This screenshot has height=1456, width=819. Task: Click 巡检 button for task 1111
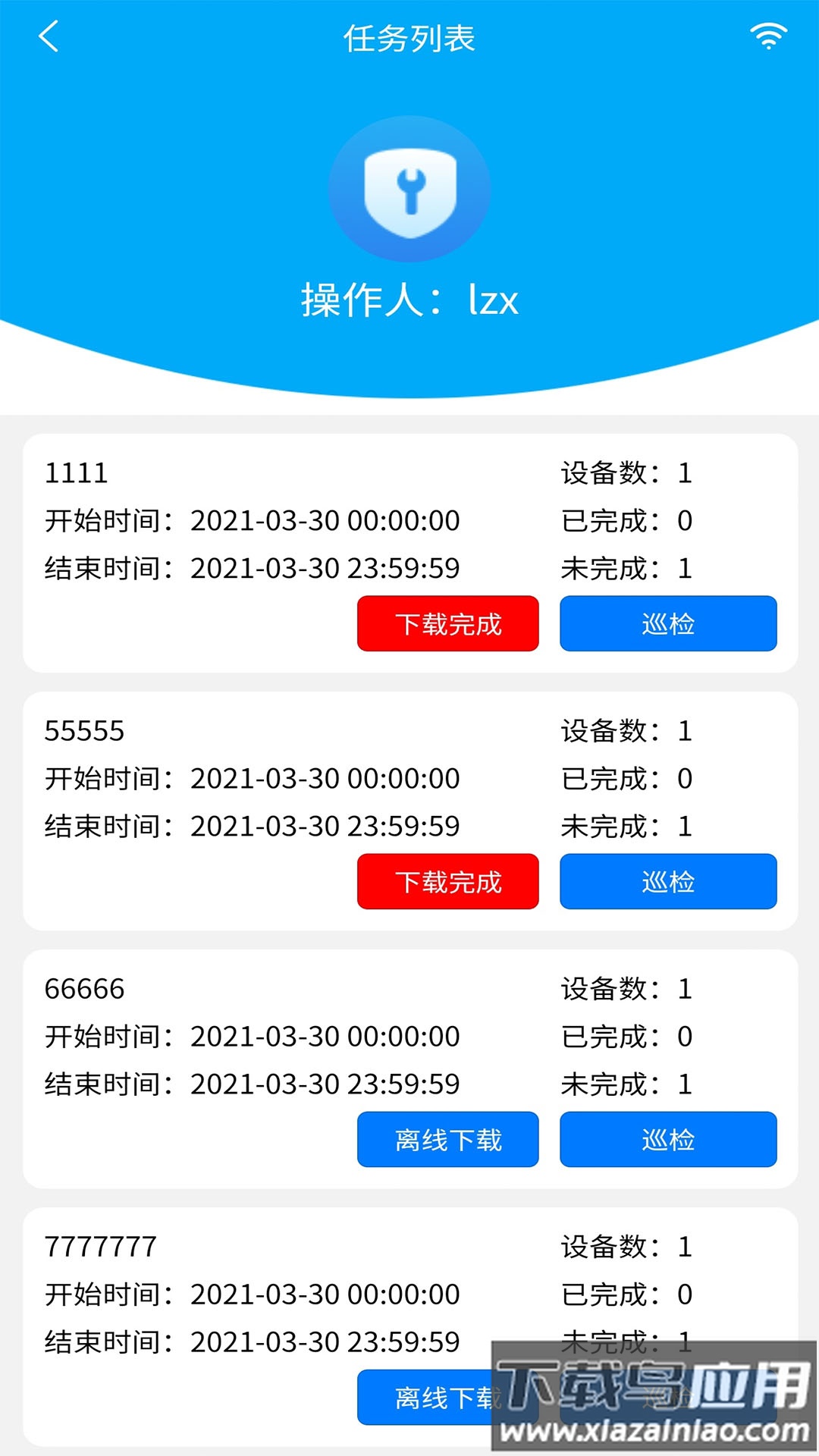click(x=667, y=624)
